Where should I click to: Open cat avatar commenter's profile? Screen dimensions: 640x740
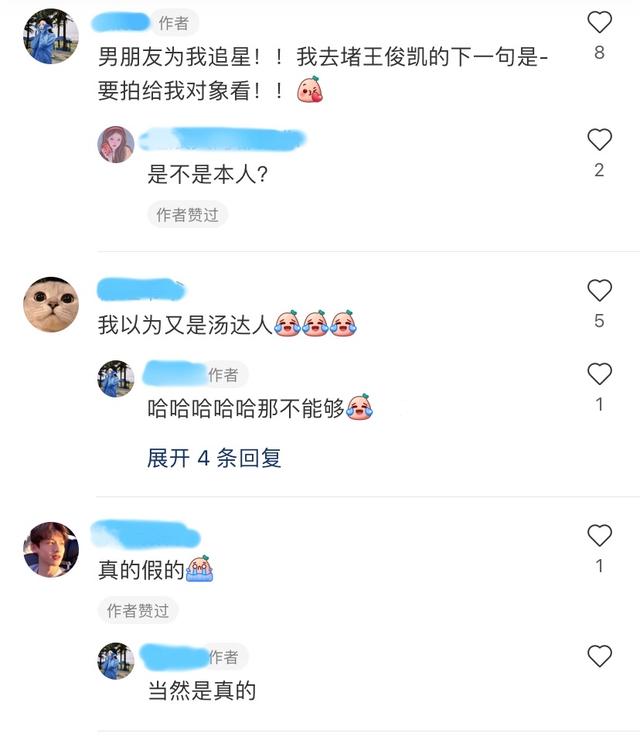[50, 305]
